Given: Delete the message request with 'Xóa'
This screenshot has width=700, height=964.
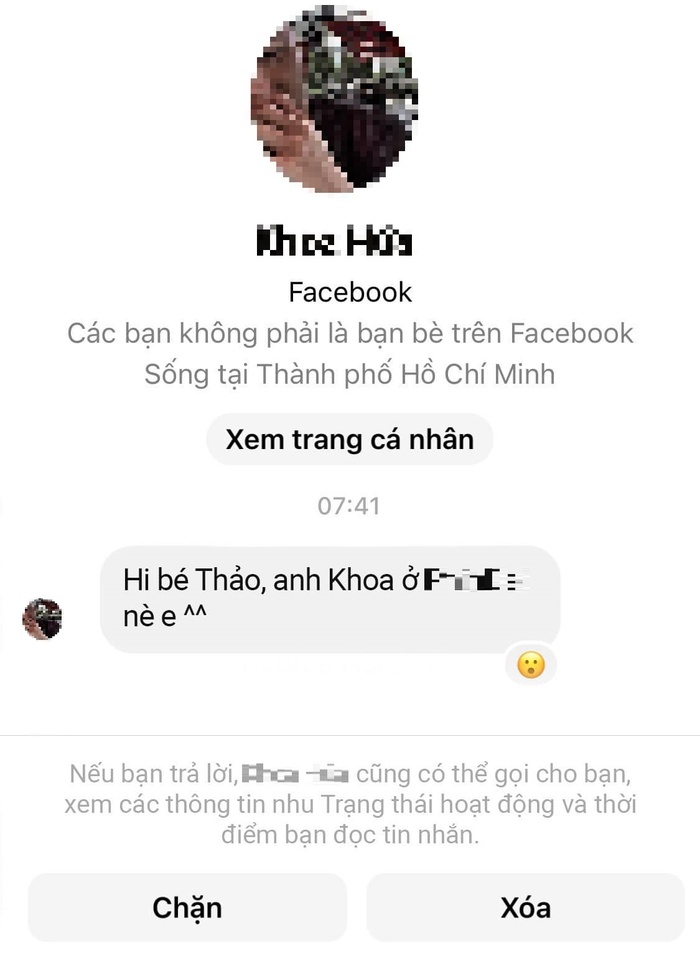Looking at the screenshot, I should coord(525,907).
